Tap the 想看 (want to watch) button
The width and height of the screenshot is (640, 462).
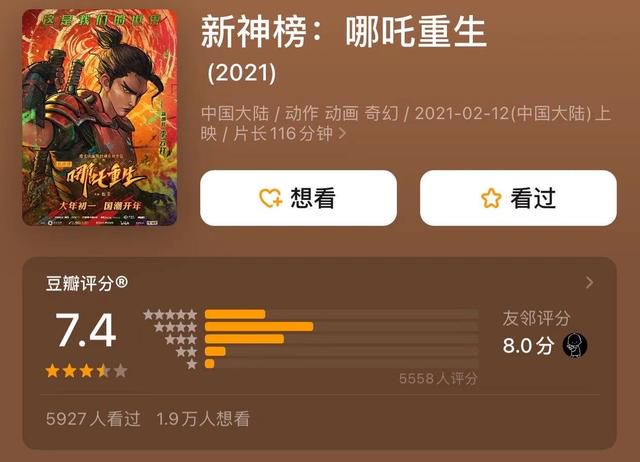point(298,198)
